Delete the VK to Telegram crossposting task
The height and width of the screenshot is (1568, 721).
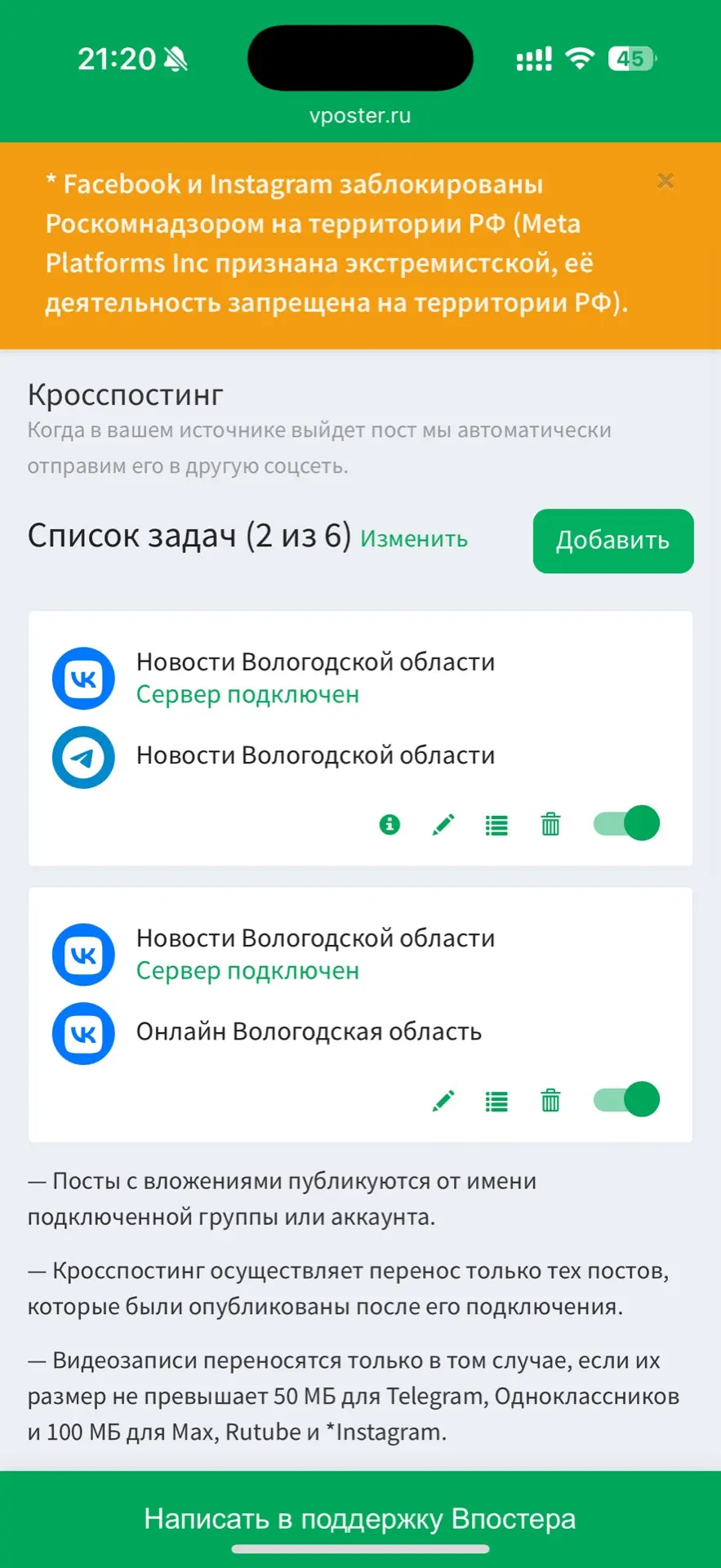coord(551,825)
